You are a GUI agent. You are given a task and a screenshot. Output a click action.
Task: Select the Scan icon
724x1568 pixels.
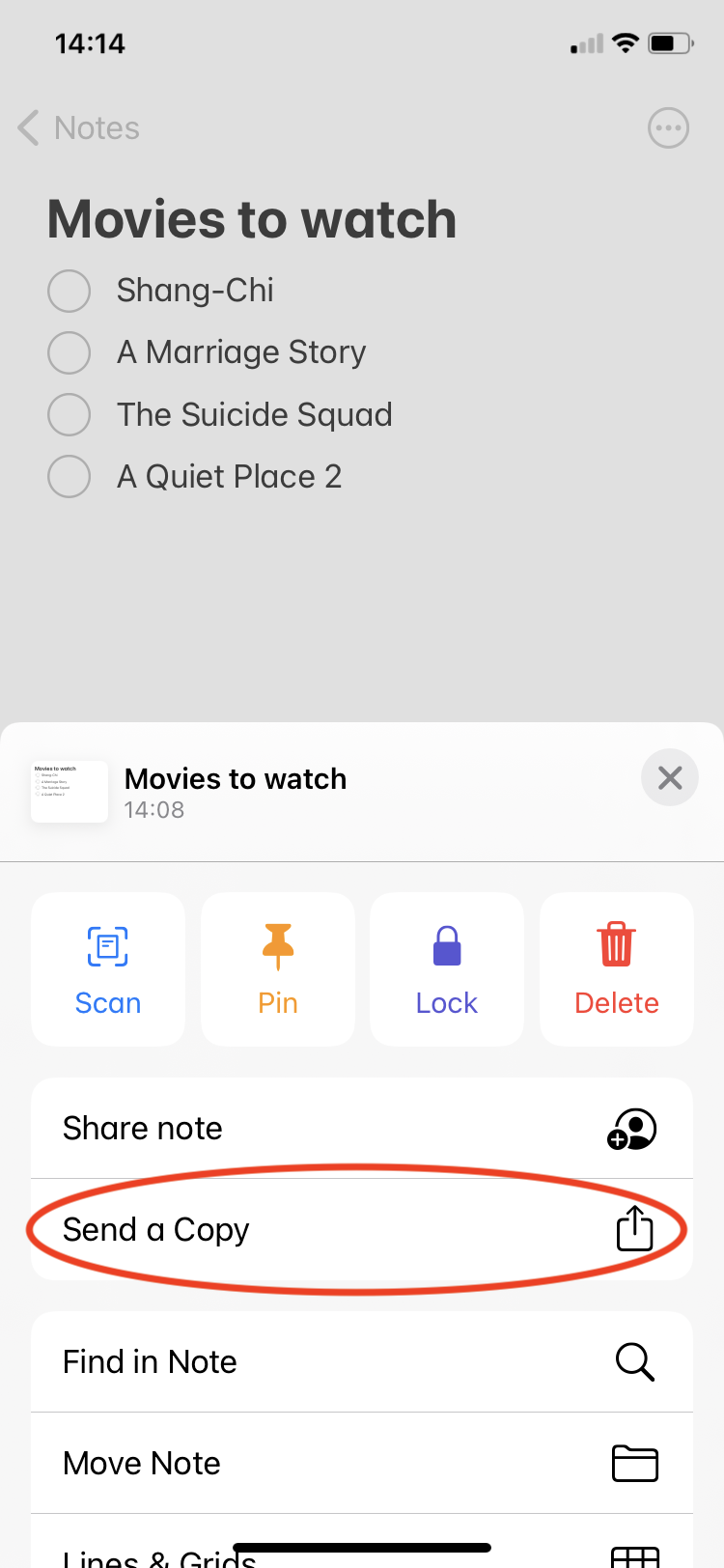[x=107, y=947]
